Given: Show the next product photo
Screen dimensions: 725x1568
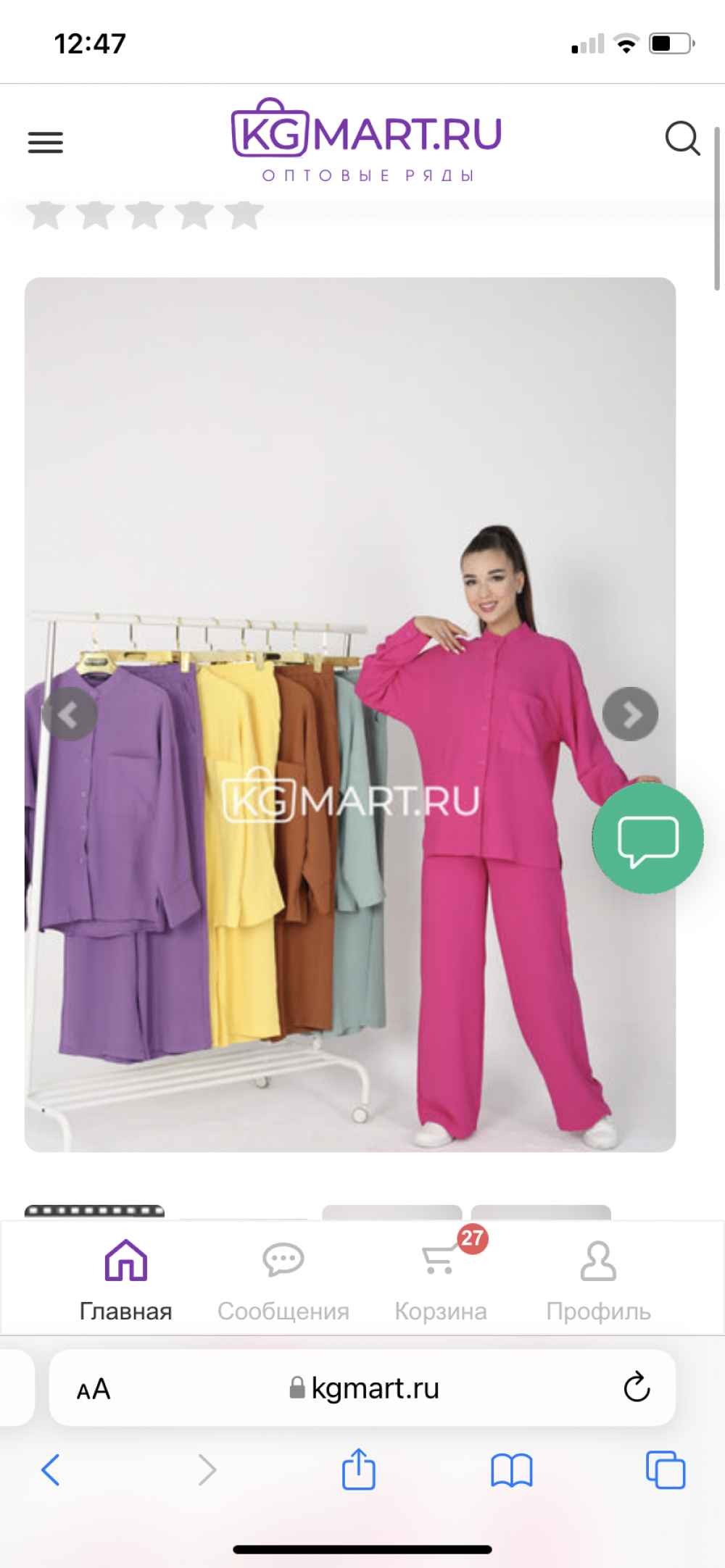Looking at the screenshot, I should pos(630,714).
